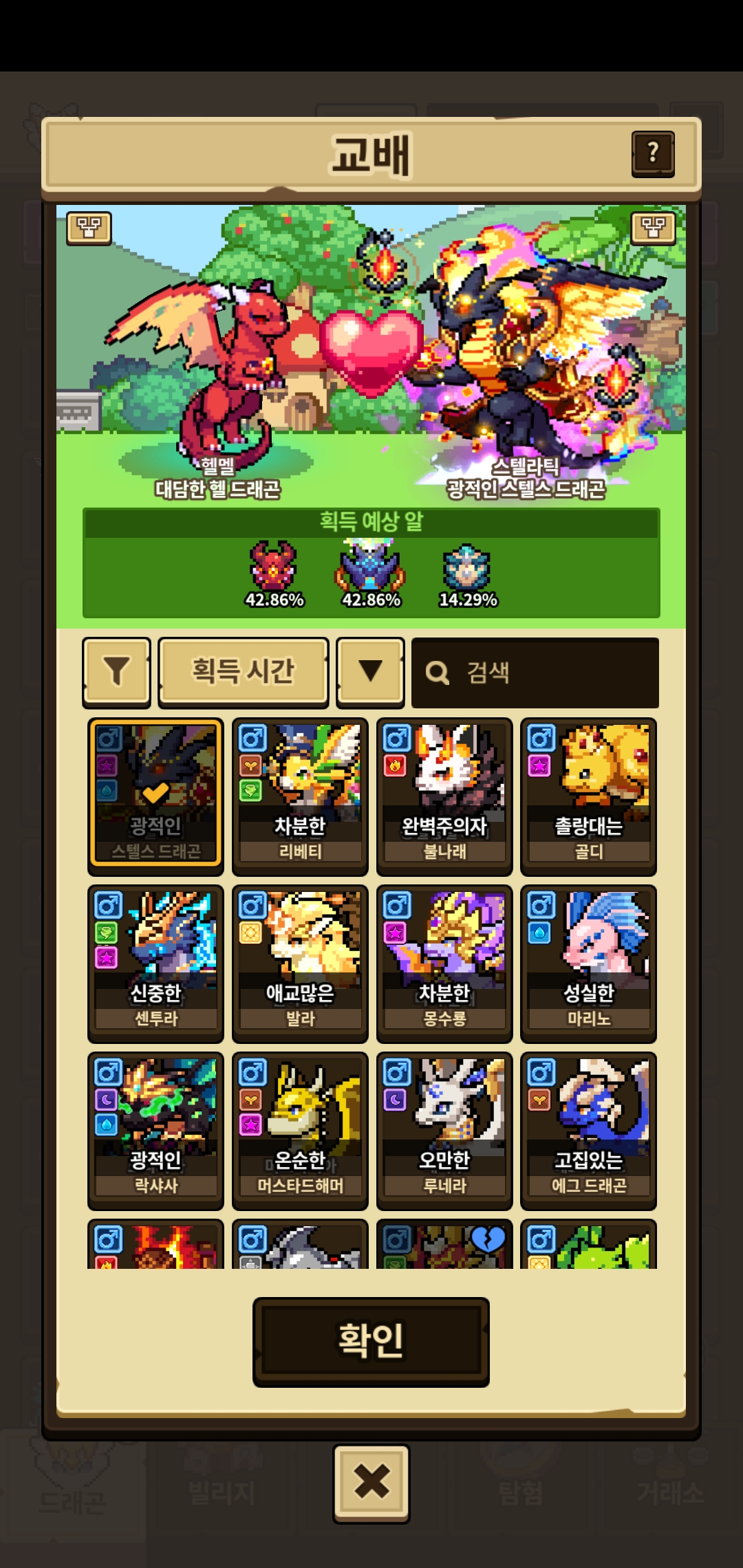Close the 교배 dialog with X
The height and width of the screenshot is (1568, 743).
click(x=371, y=1483)
